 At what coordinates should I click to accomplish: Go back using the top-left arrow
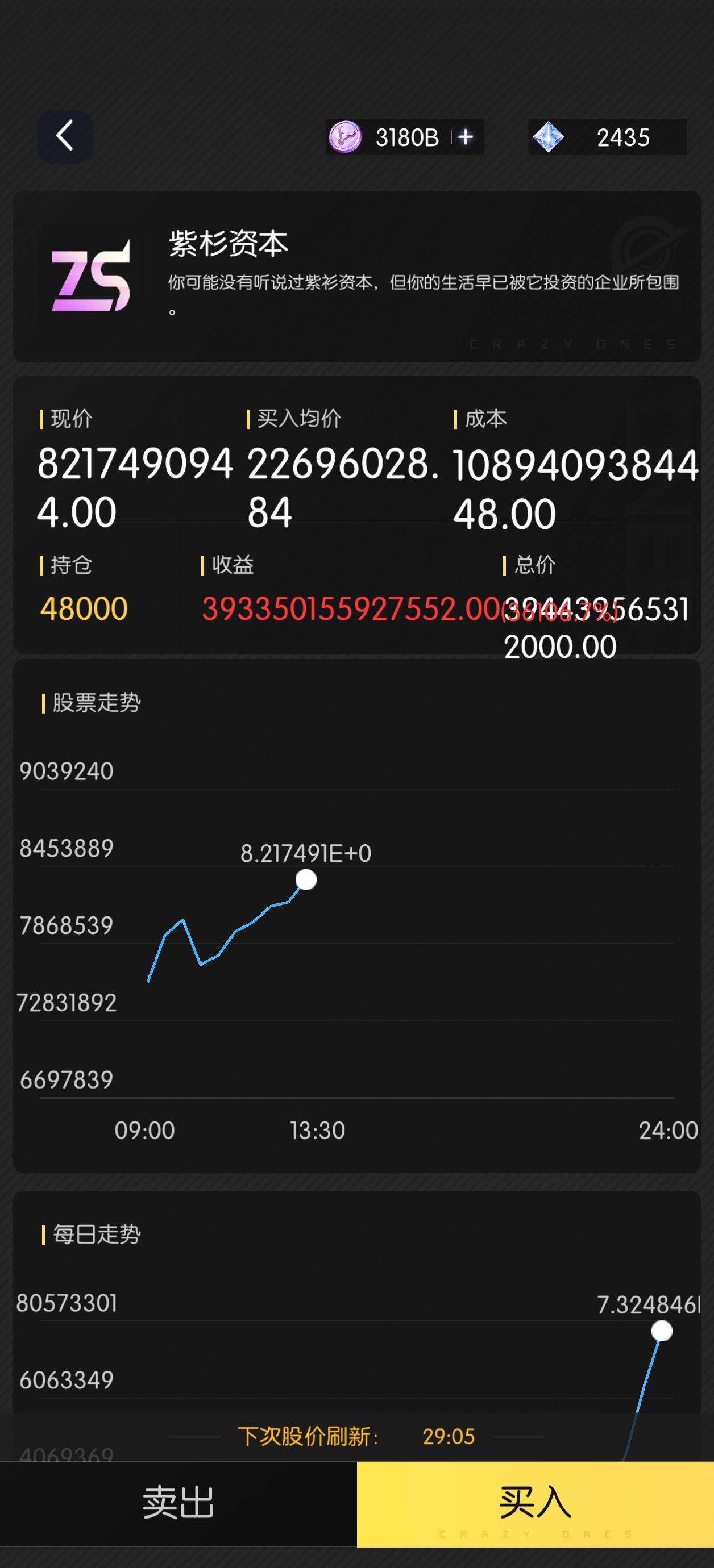[65, 136]
